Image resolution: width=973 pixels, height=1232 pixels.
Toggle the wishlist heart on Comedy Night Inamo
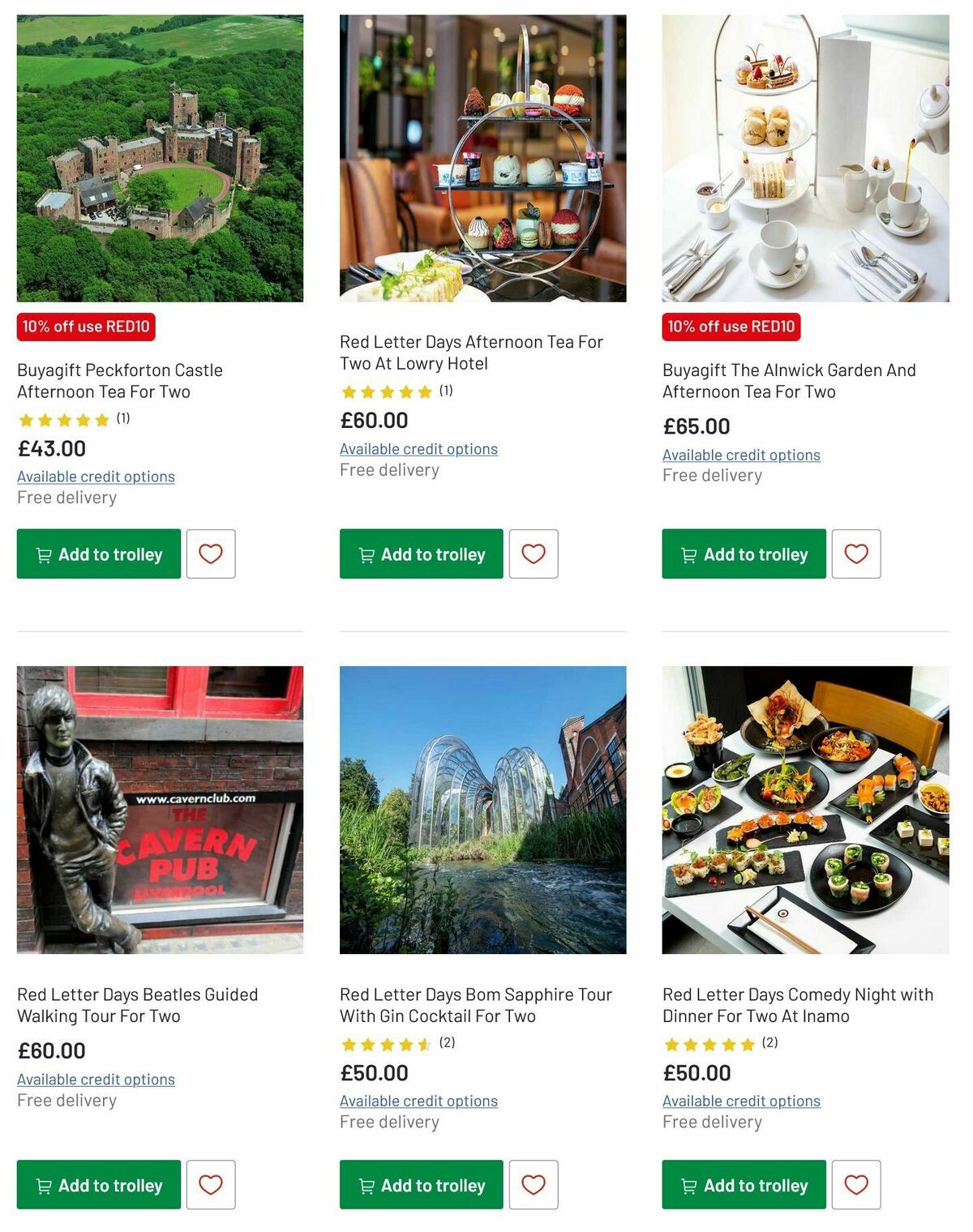click(x=856, y=1185)
